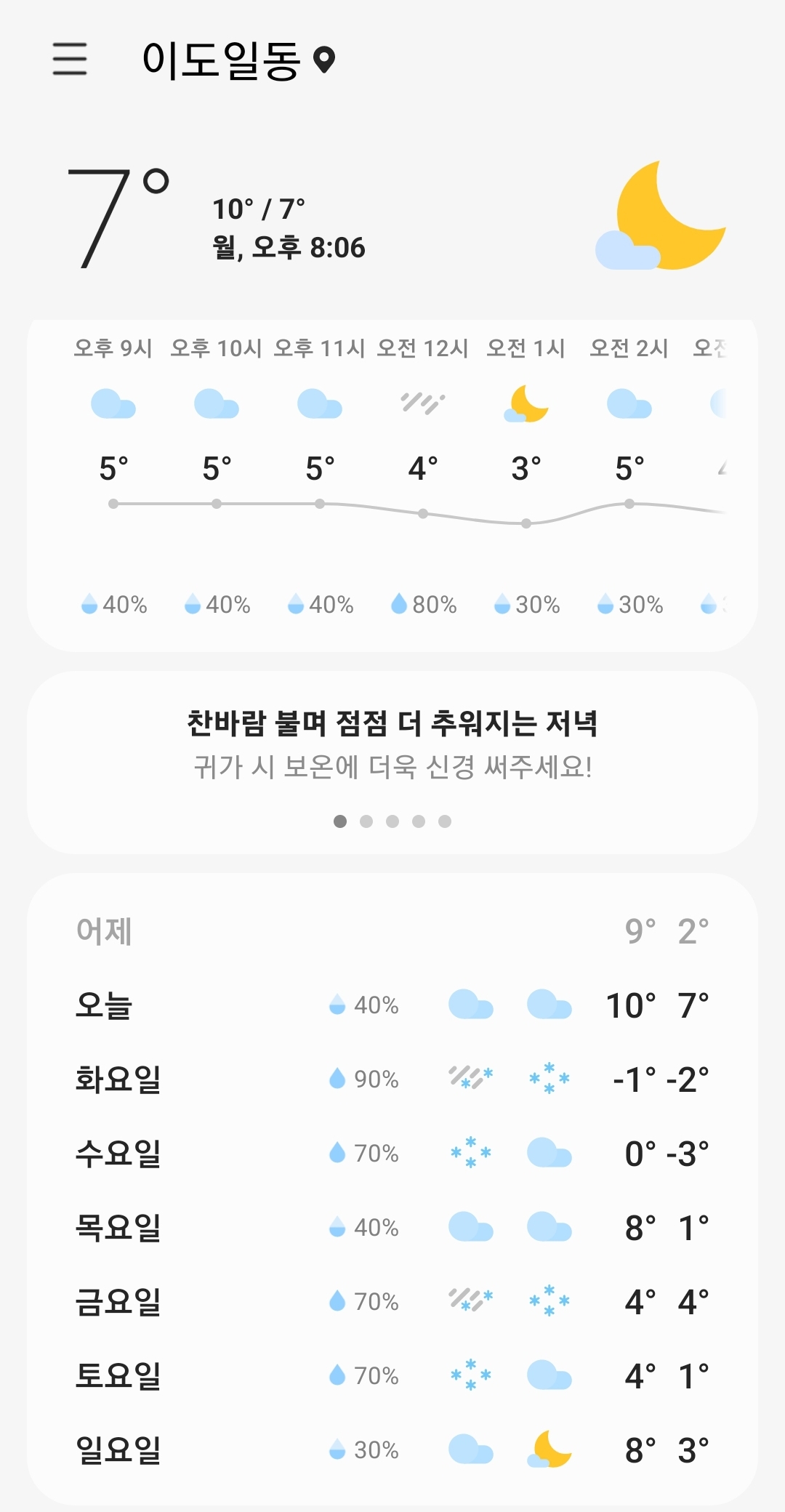Screen dimensions: 785x1512
Task: Select the 목요일 forecast row
Action: pyautogui.click(x=392, y=1228)
